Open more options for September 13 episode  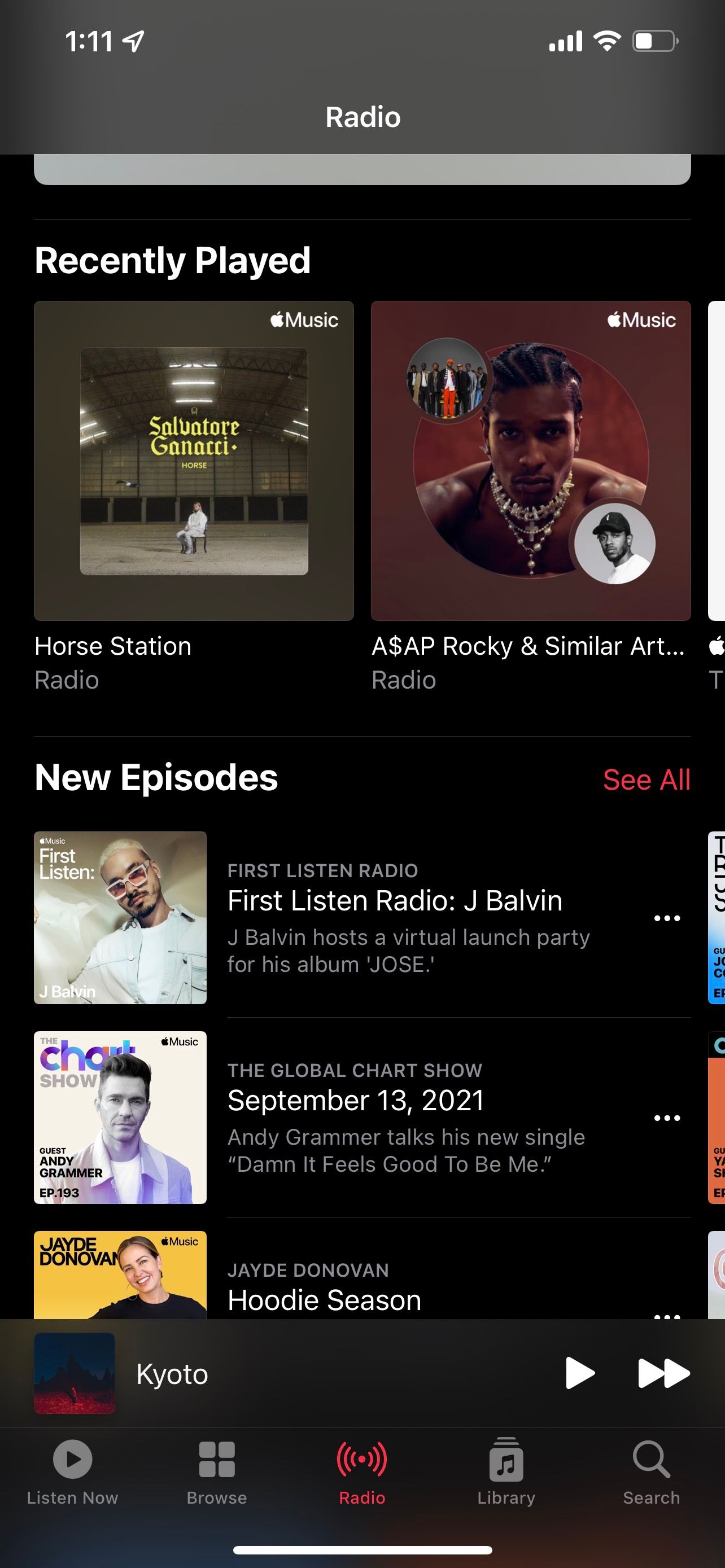click(667, 1118)
